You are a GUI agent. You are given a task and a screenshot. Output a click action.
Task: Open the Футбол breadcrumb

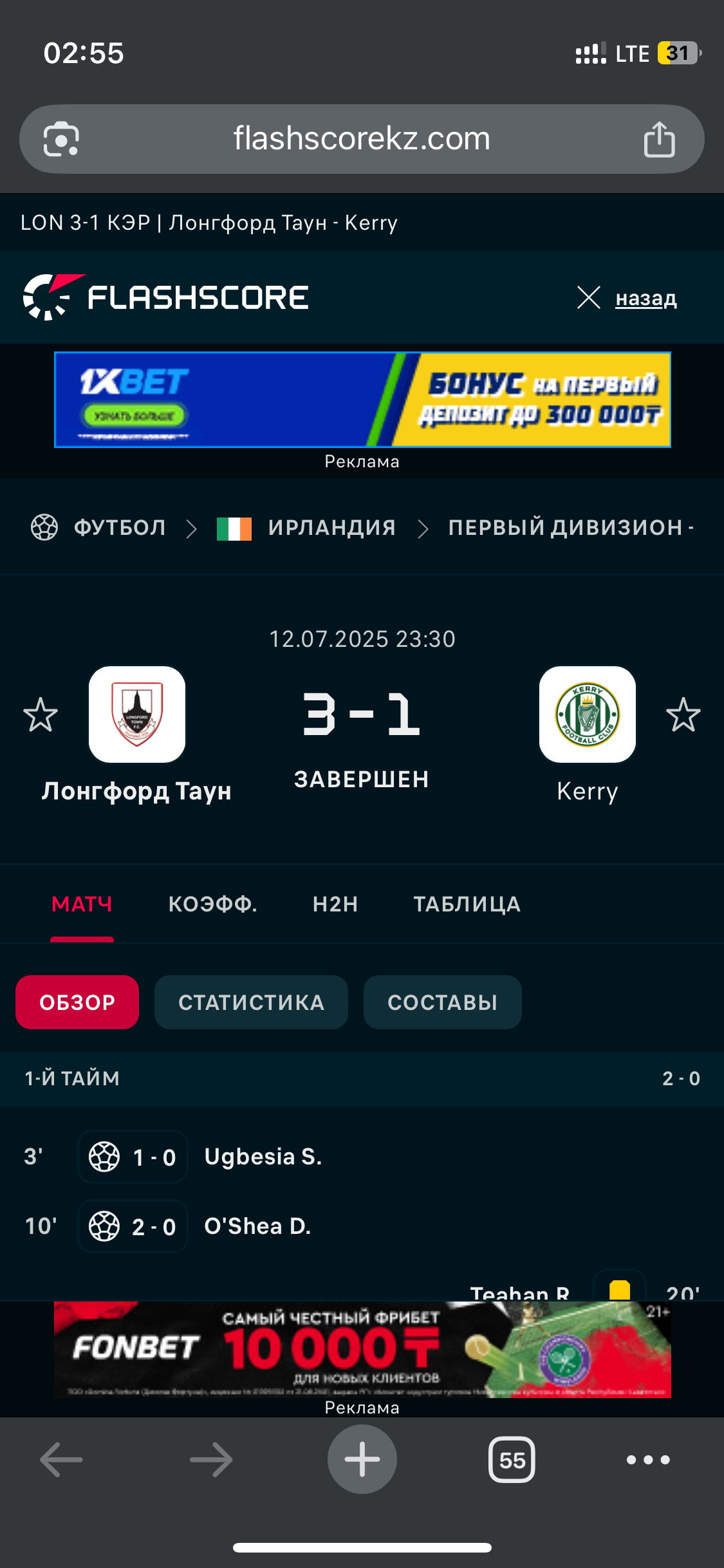pyautogui.click(x=120, y=528)
